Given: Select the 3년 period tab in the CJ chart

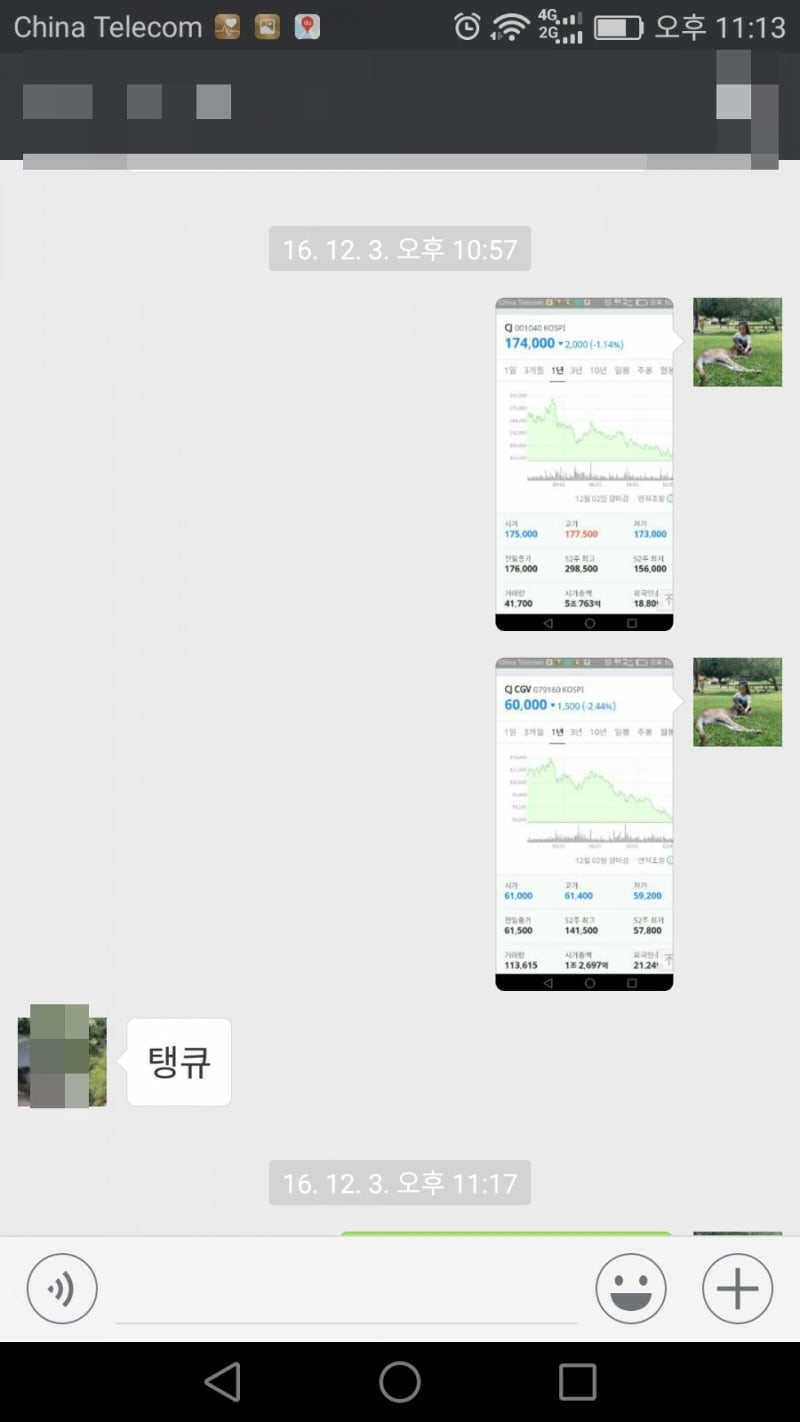Looking at the screenshot, I should [x=577, y=370].
